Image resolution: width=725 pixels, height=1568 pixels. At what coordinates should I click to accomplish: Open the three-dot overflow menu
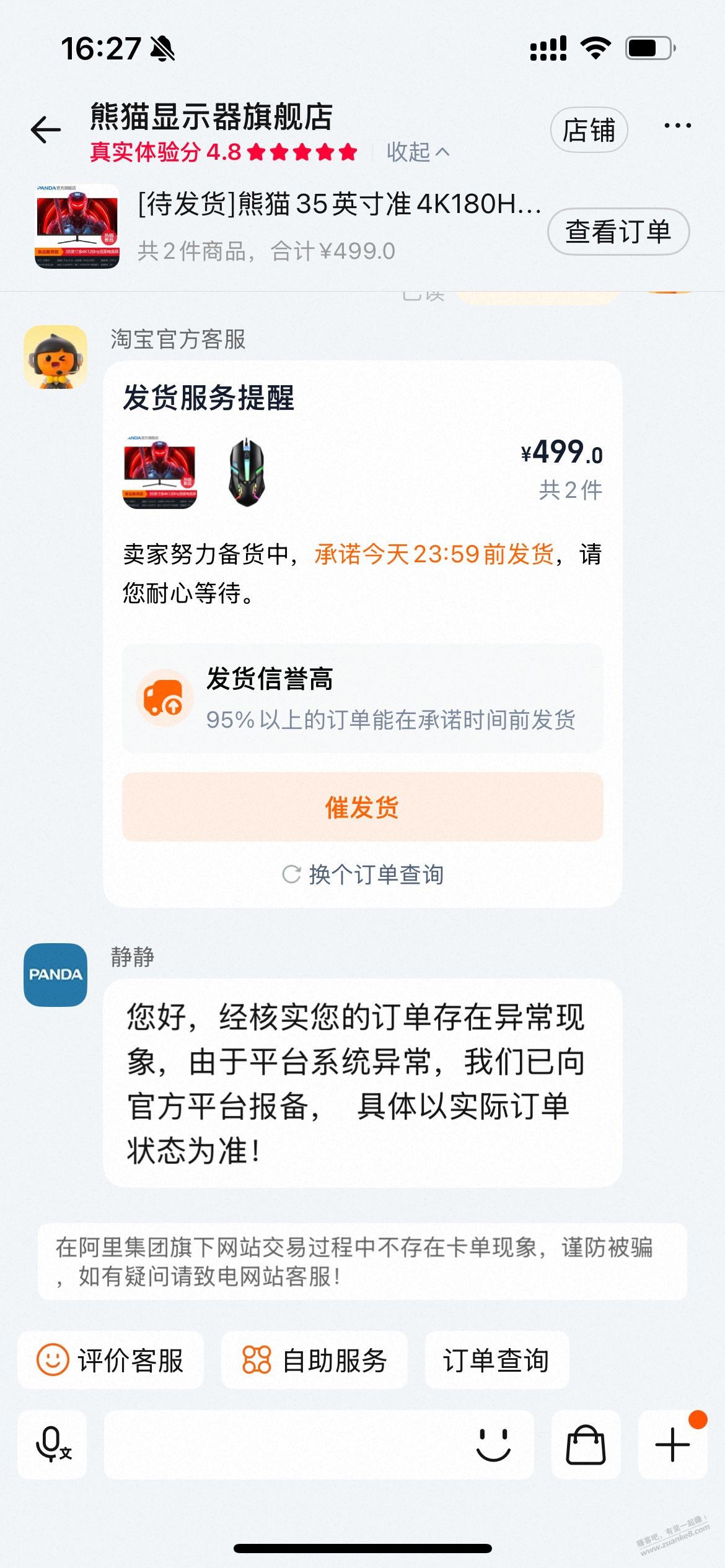click(677, 126)
